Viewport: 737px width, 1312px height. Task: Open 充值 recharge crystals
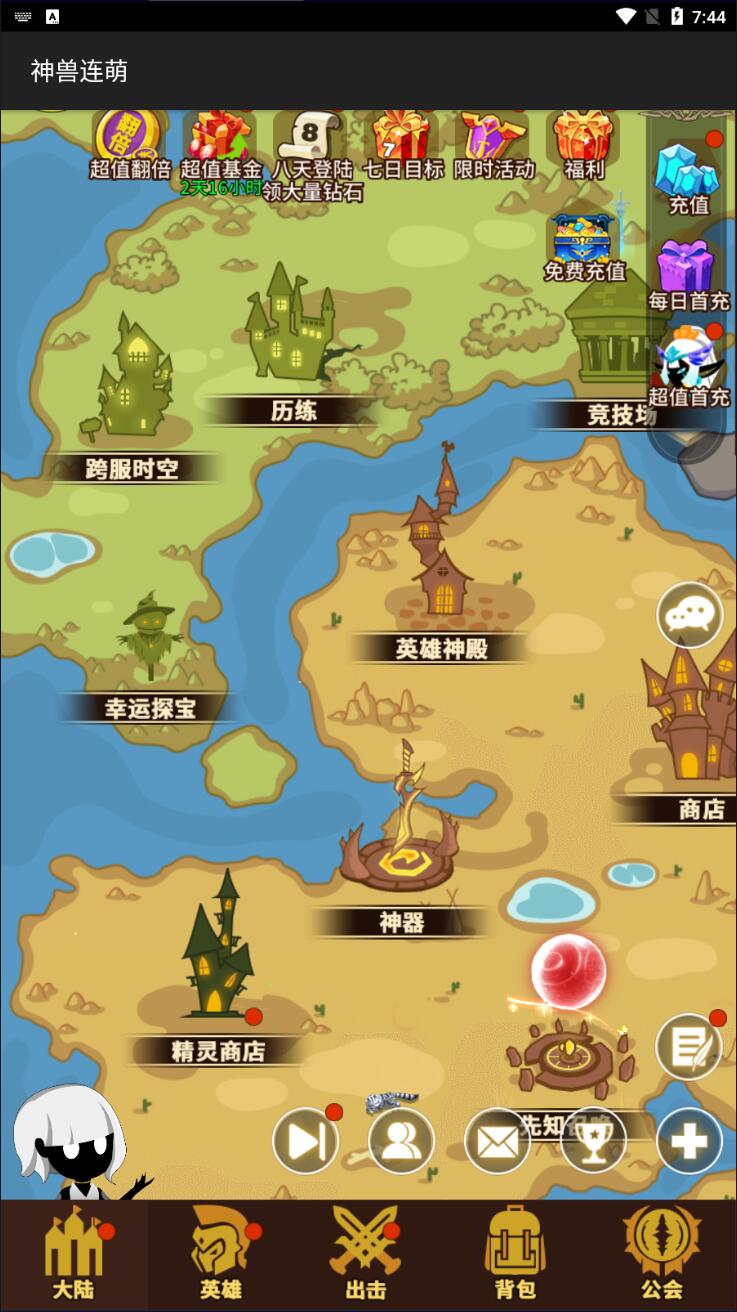(x=688, y=174)
